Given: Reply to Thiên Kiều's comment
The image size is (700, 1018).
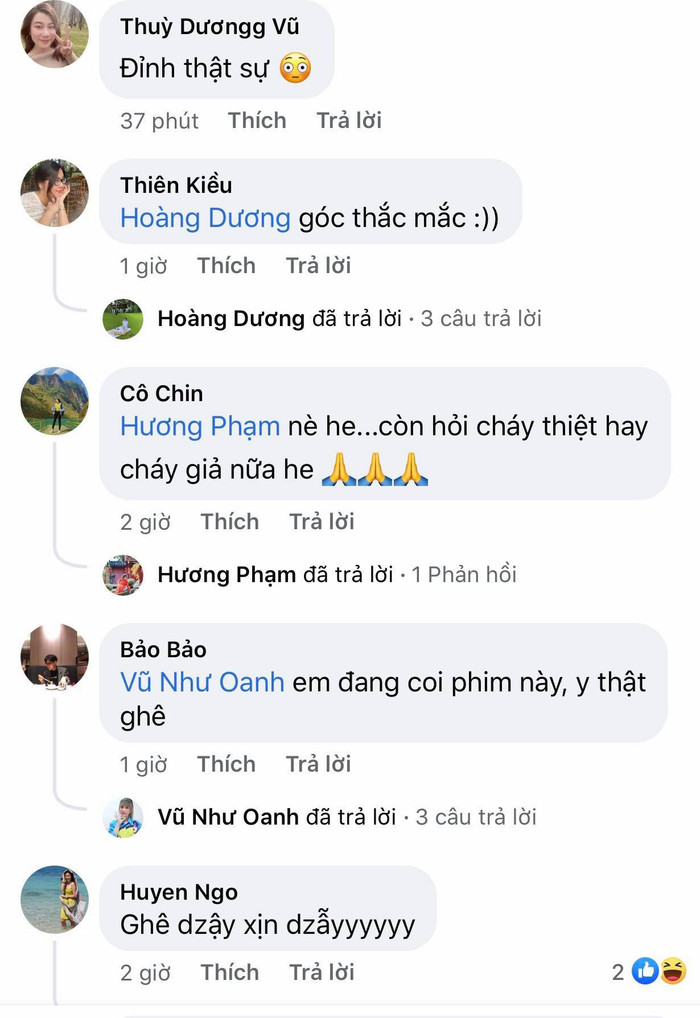Looking at the screenshot, I should pos(318,266).
